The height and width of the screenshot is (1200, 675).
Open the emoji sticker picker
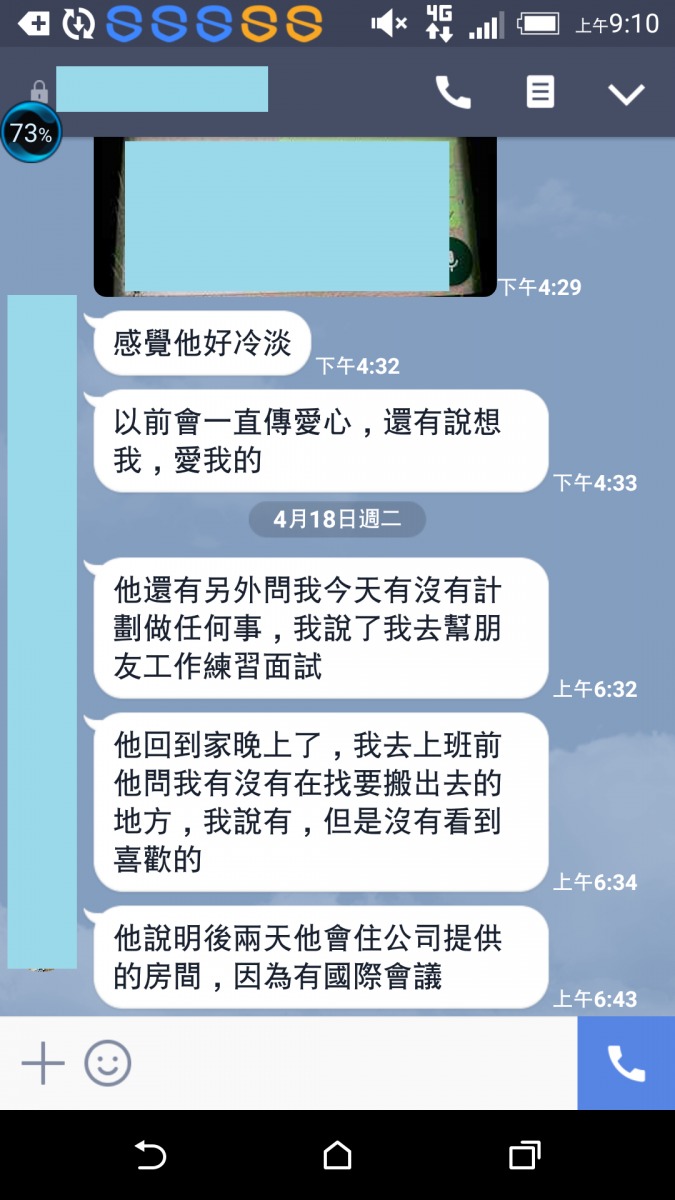pyautogui.click(x=107, y=1063)
